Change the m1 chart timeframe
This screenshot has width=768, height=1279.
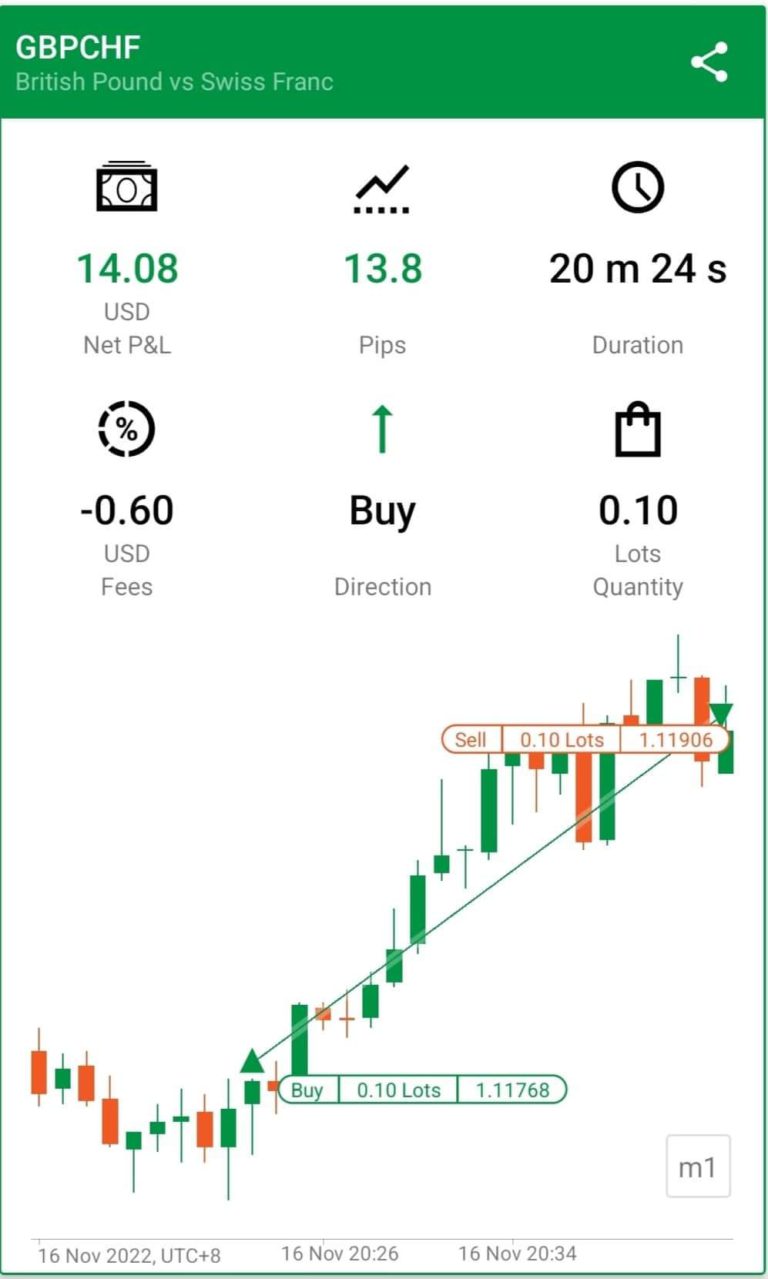pos(698,1166)
